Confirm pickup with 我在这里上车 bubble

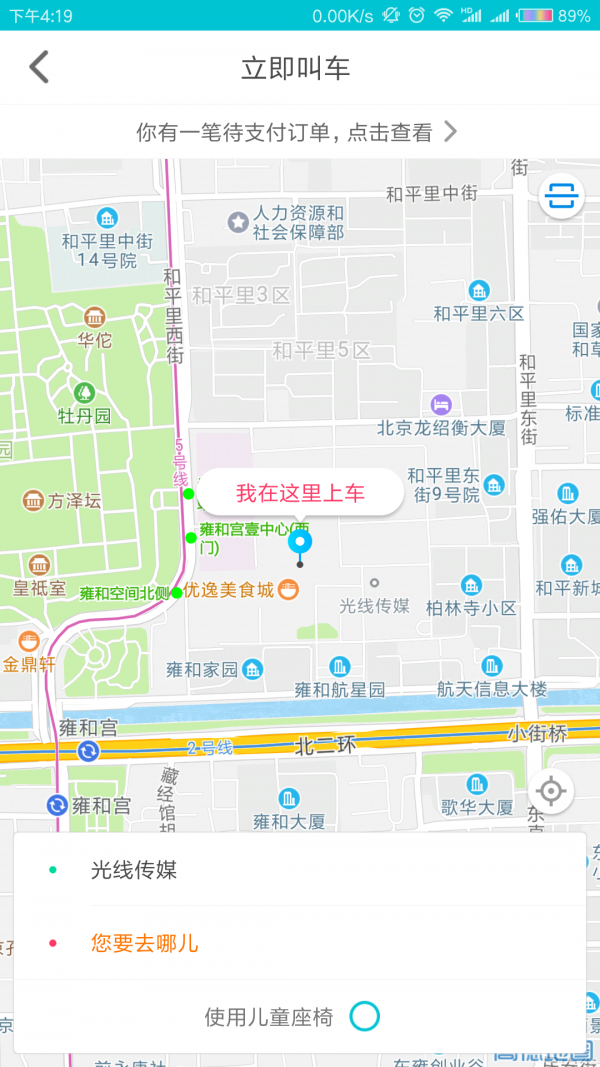[x=300, y=492]
